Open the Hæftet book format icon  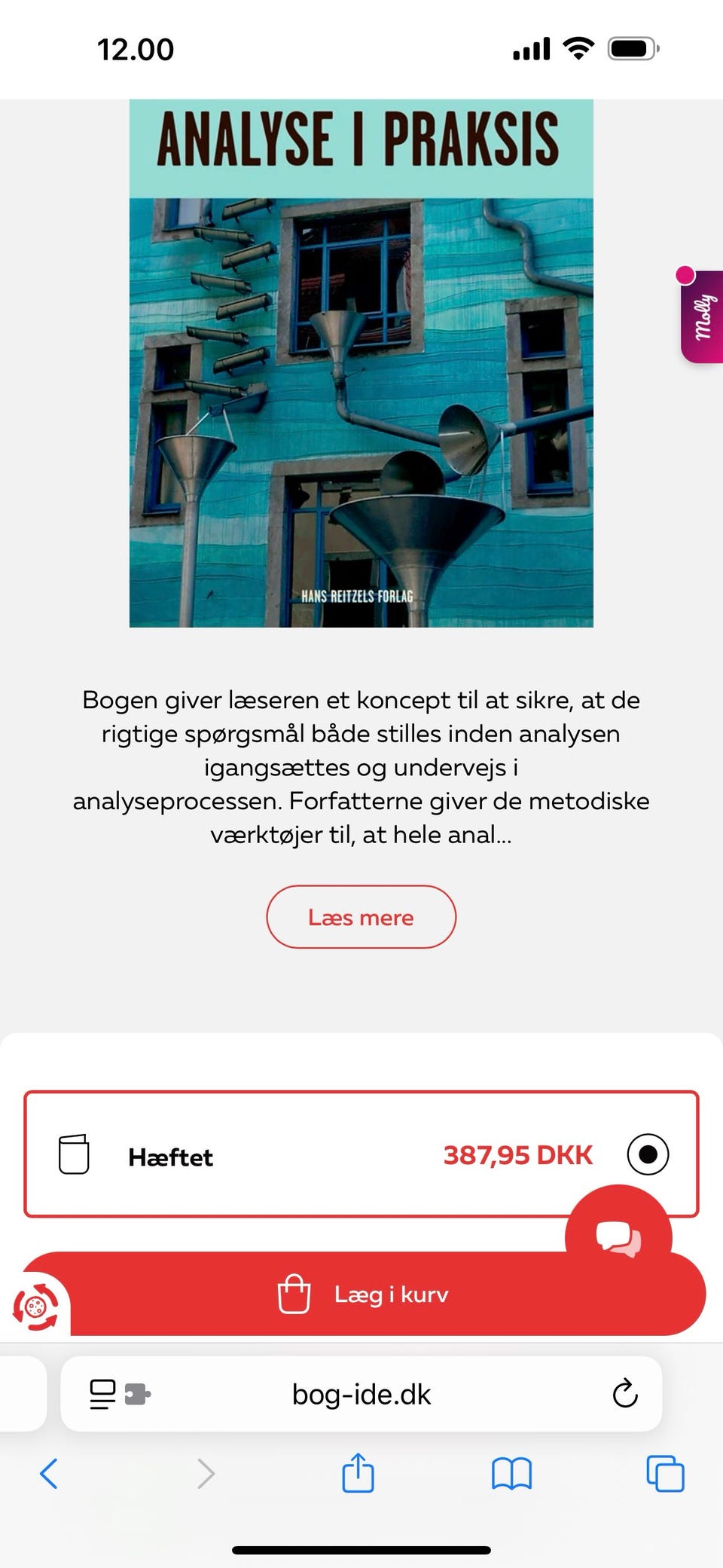coord(75,1153)
